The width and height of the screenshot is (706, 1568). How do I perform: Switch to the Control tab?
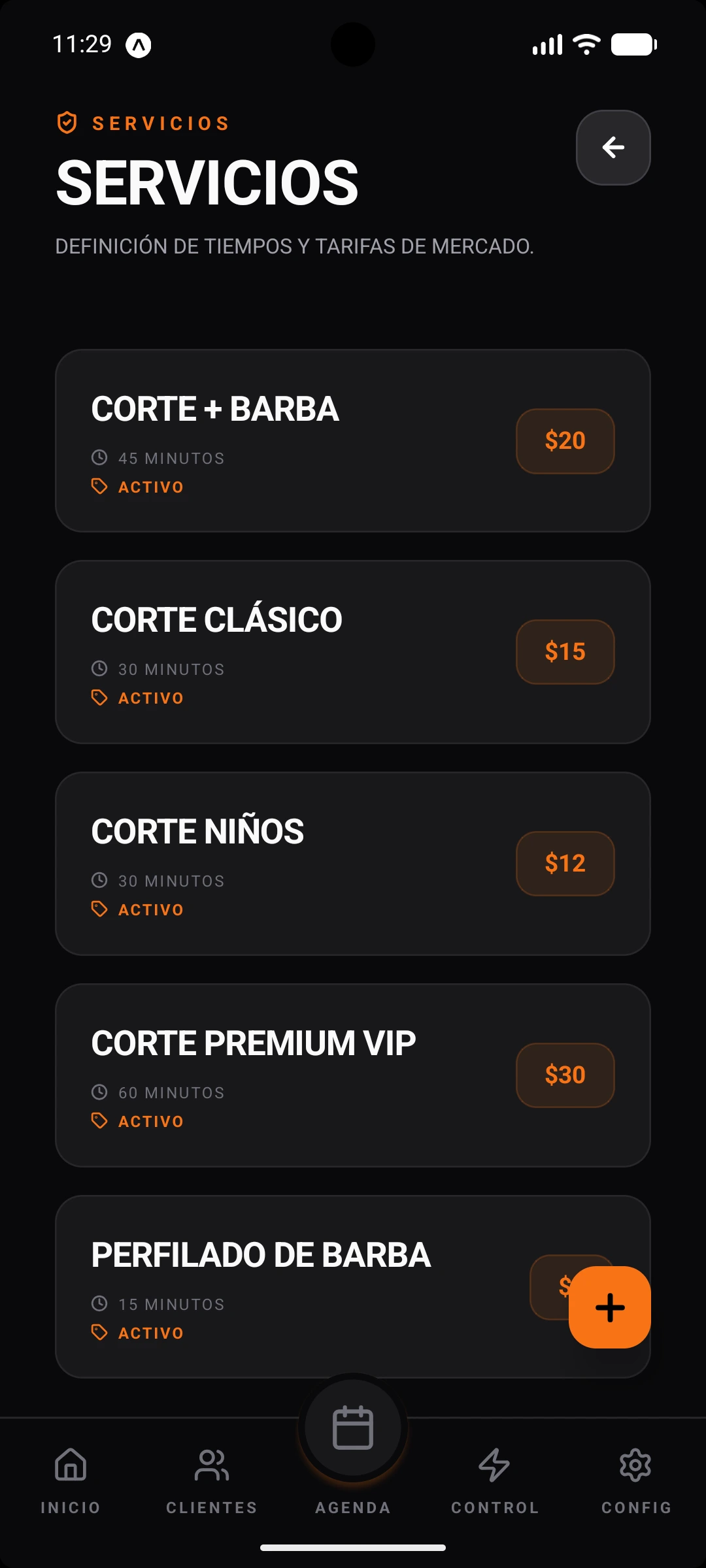pyautogui.click(x=495, y=1480)
